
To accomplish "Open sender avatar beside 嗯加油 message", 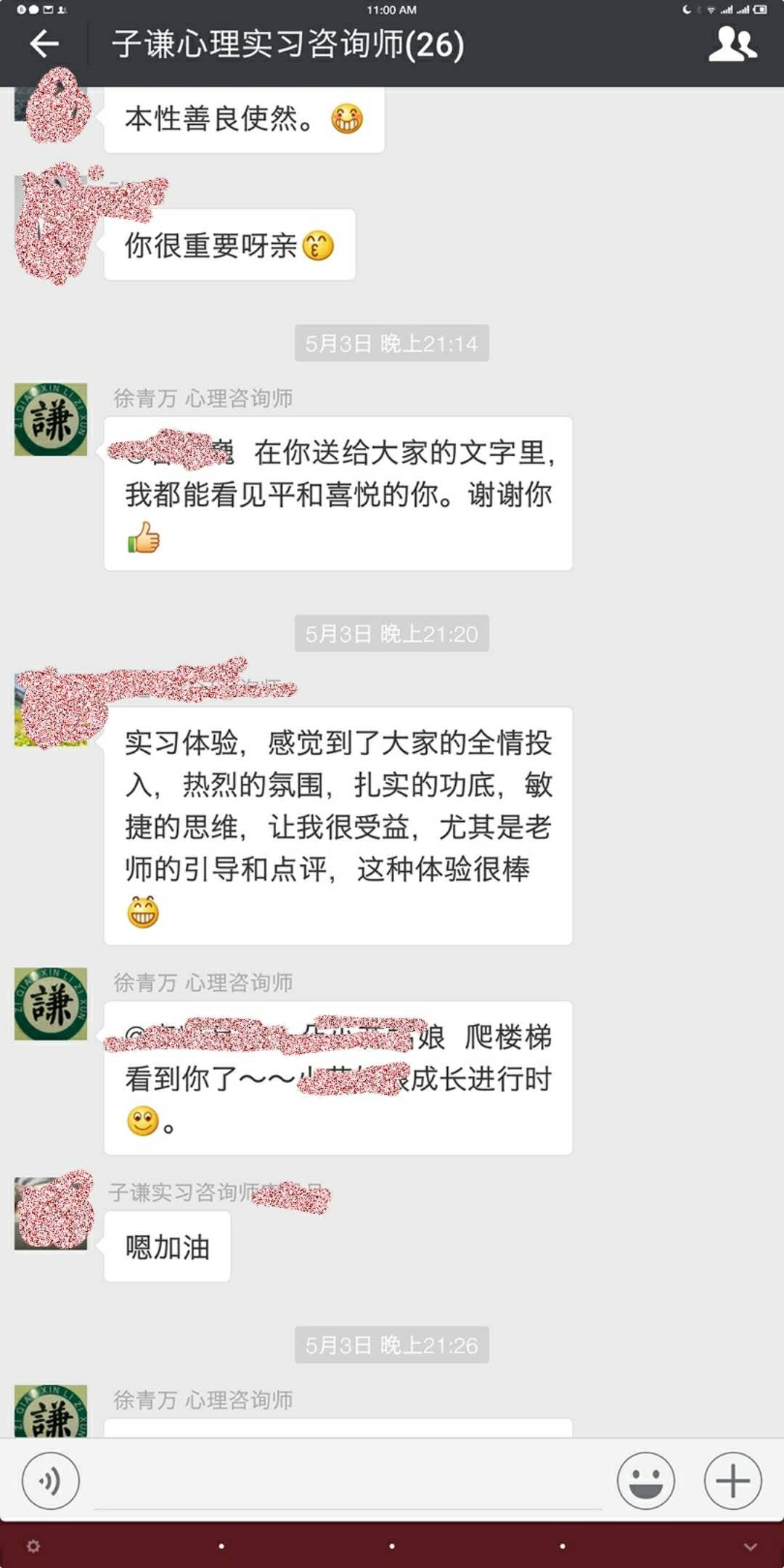I will 51,1214.
